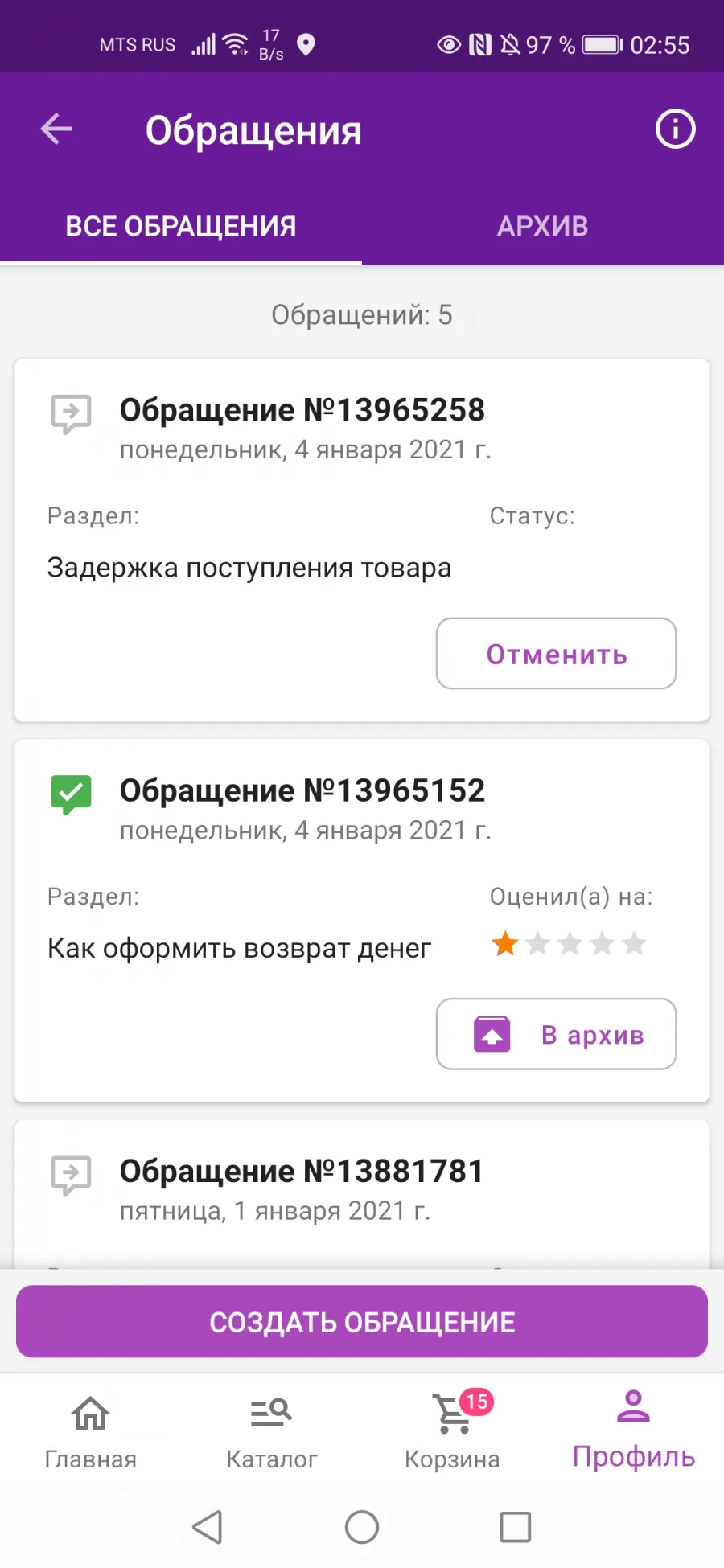Select the Все обращения tab

coord(181,226)
